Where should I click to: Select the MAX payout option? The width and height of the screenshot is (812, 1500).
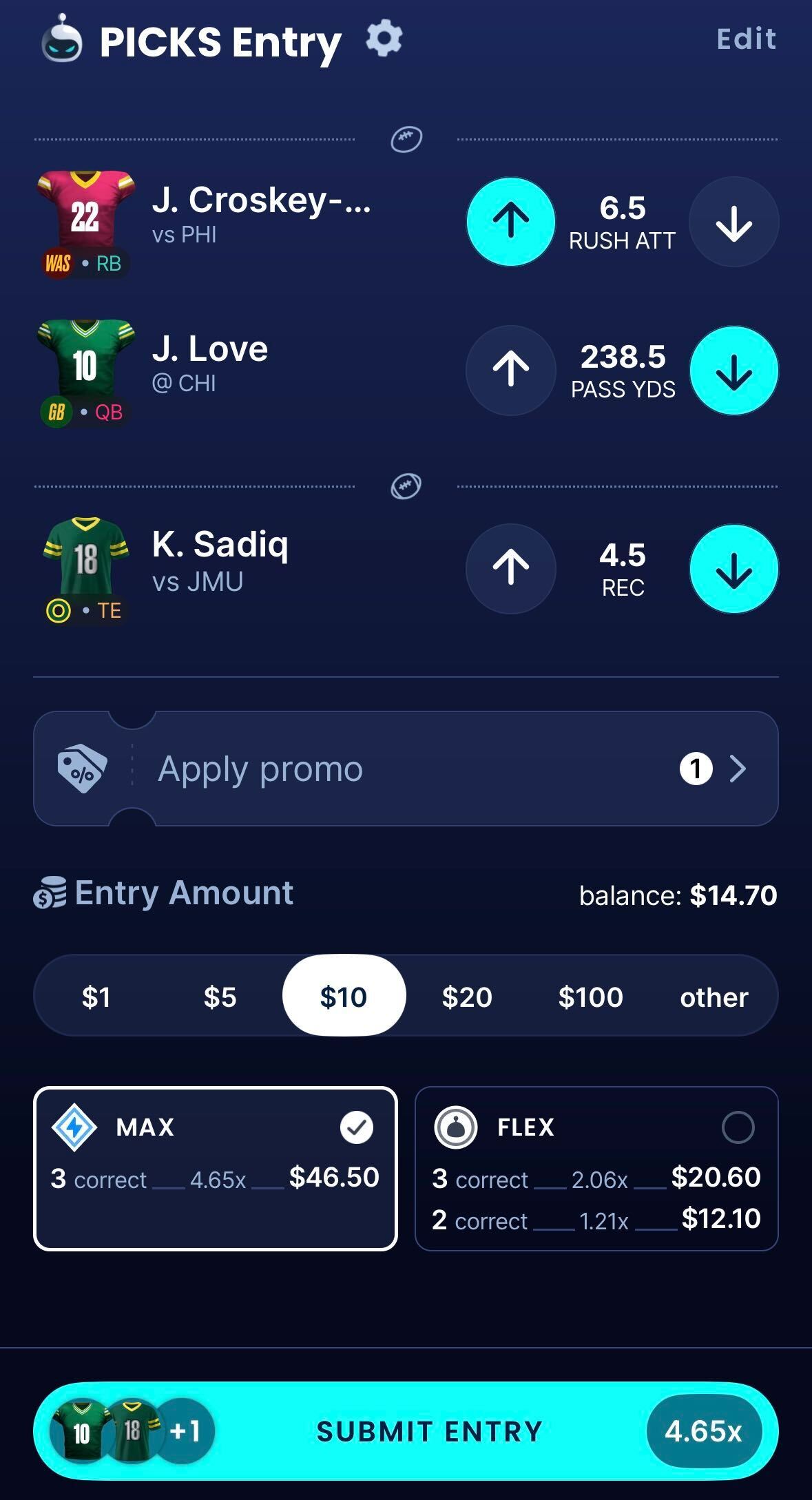[215, 1168]
